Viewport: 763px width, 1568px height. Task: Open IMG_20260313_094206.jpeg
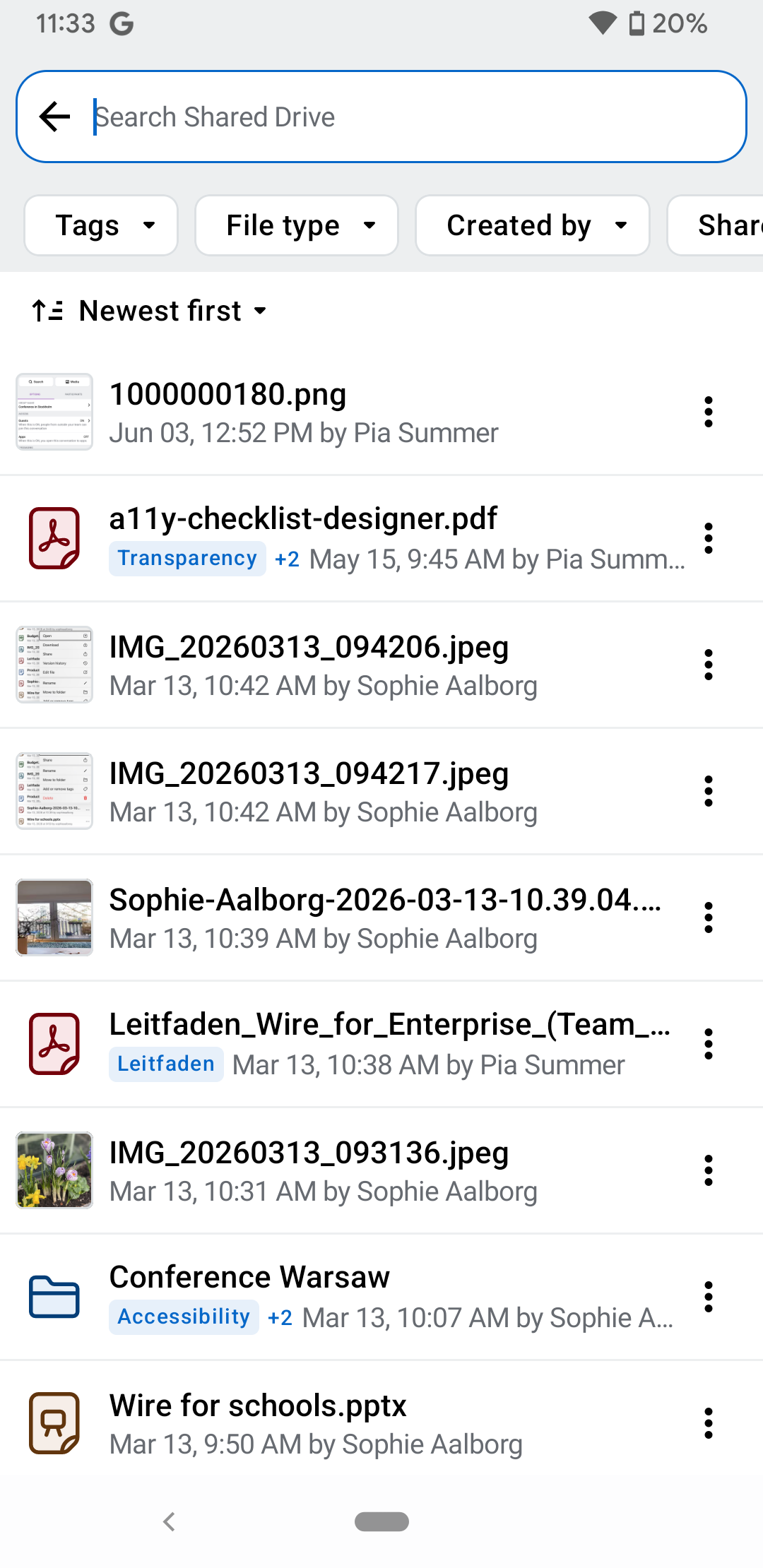click(381, 665)
